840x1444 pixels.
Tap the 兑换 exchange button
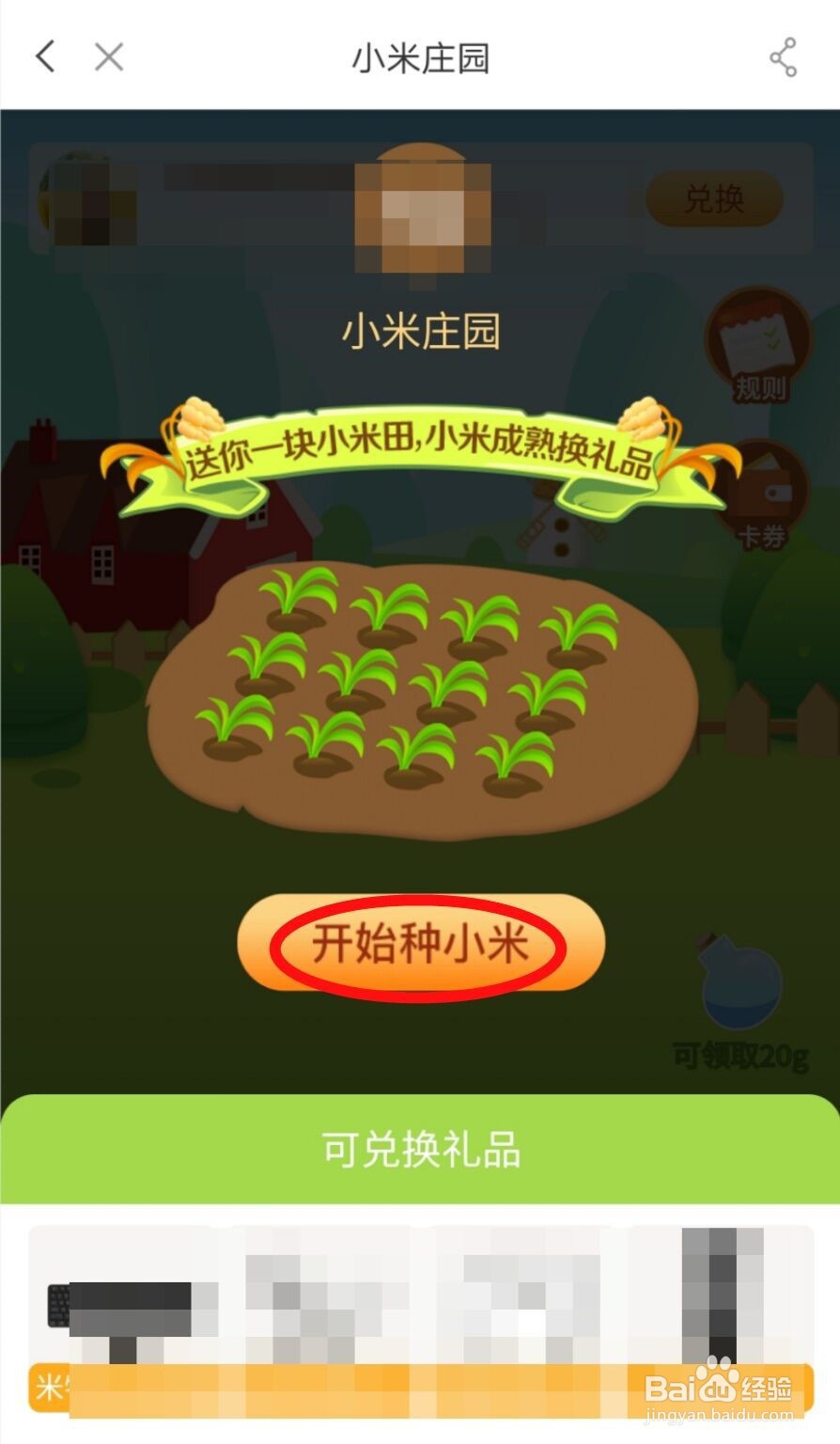(x=716, y=199)
